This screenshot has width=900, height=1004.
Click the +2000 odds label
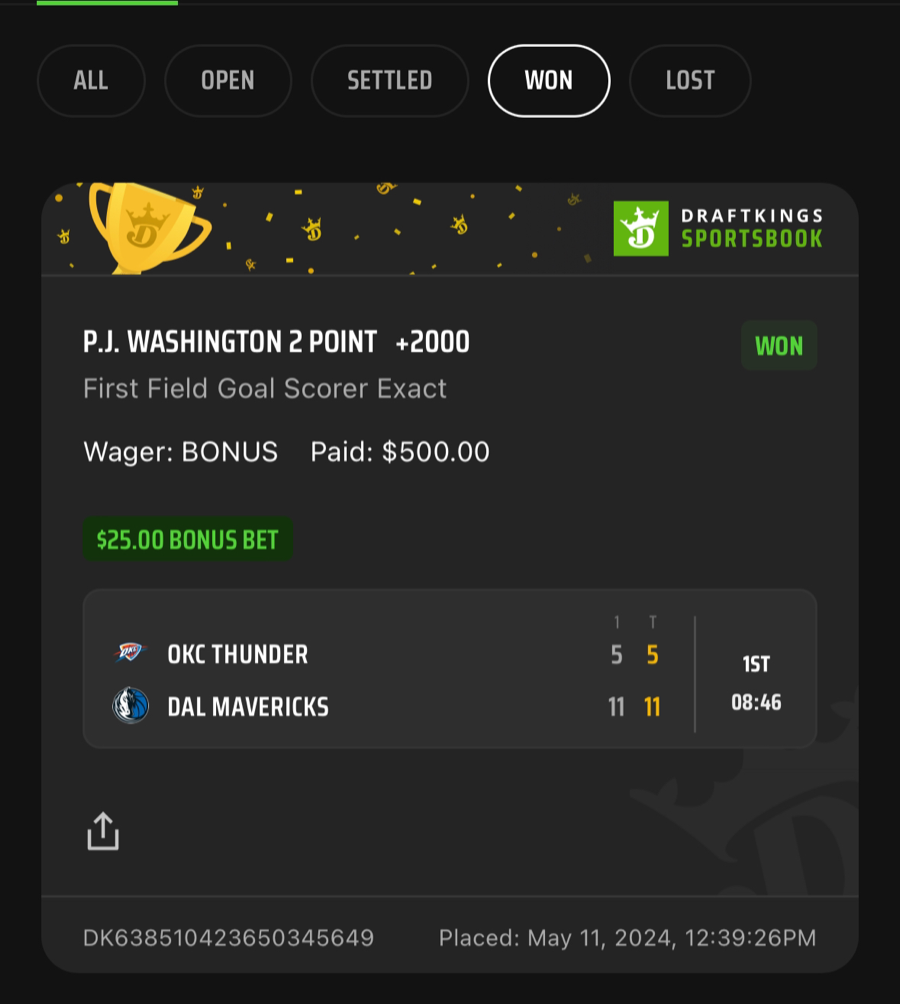pos(434,342)
